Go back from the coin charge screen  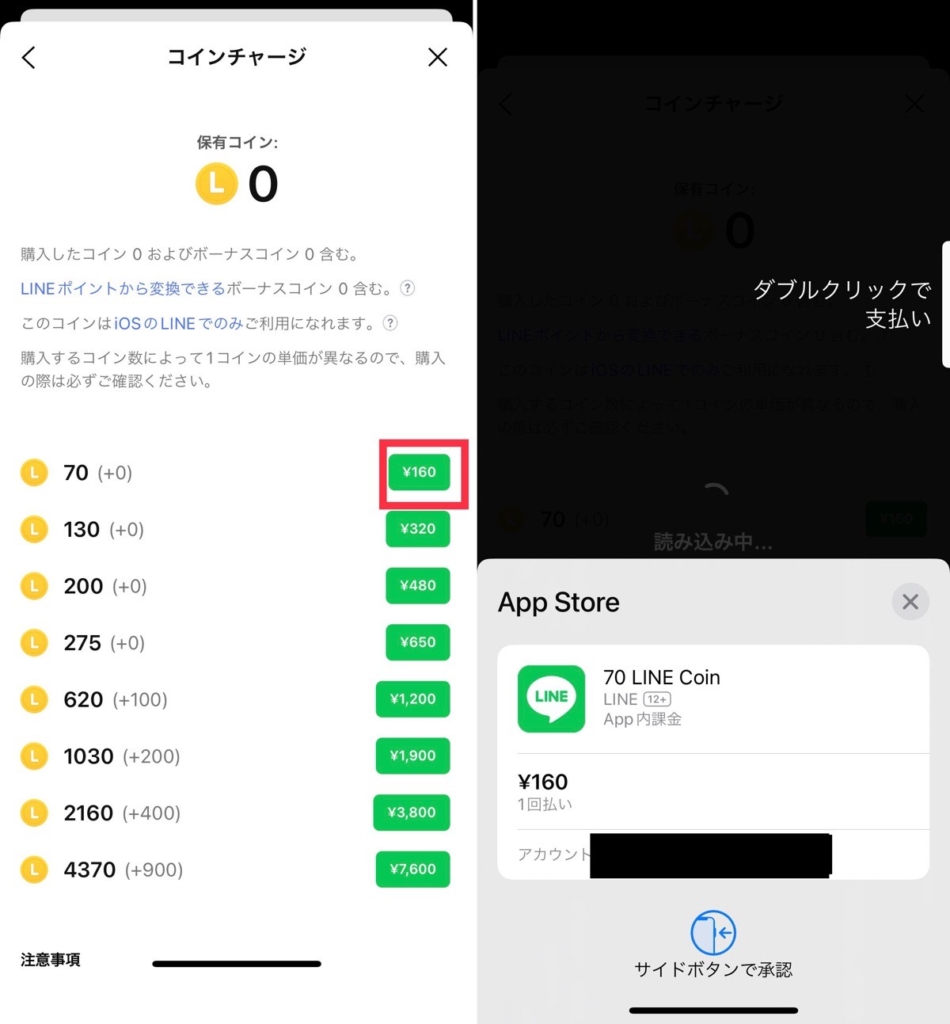(x=29, y=58)
